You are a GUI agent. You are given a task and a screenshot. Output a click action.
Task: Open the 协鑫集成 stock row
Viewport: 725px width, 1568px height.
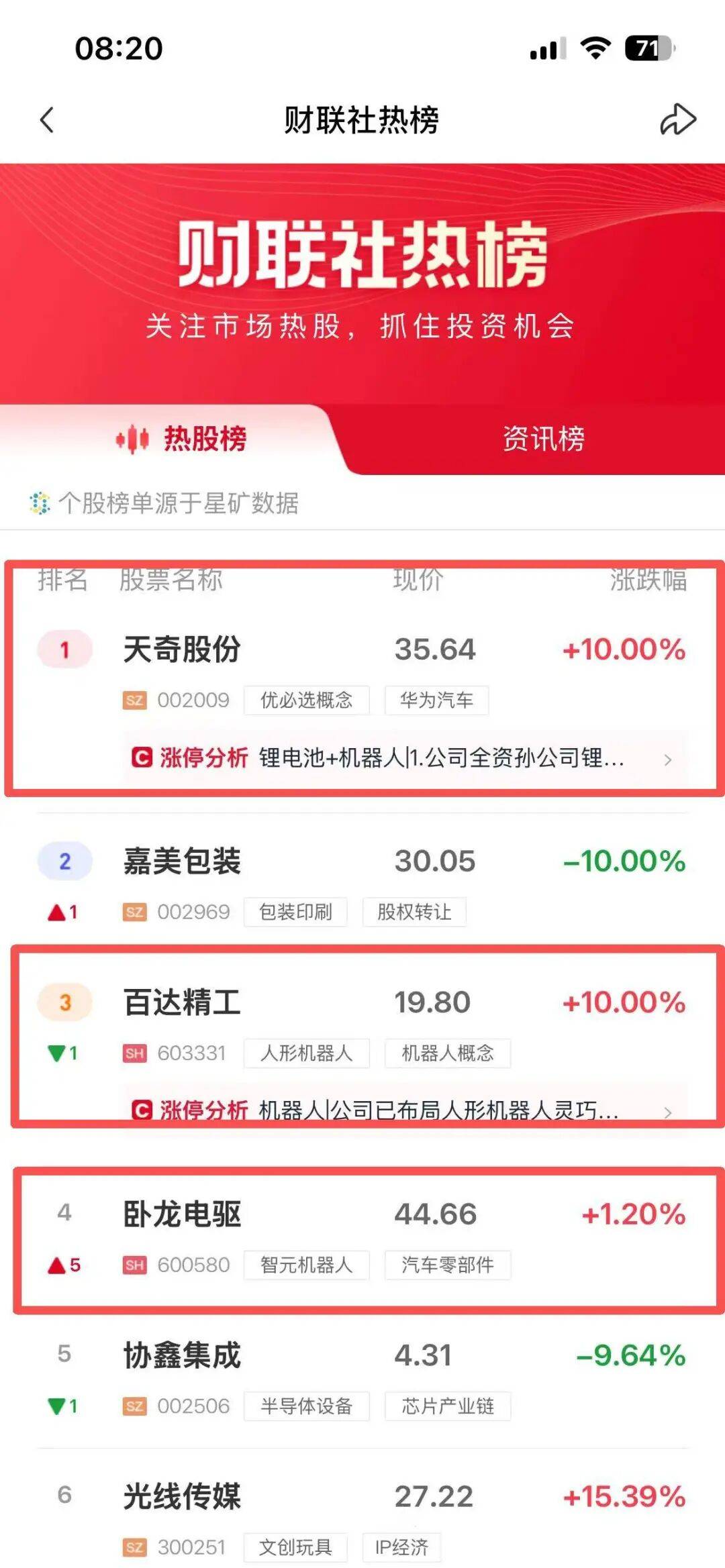coord(182,1355)
